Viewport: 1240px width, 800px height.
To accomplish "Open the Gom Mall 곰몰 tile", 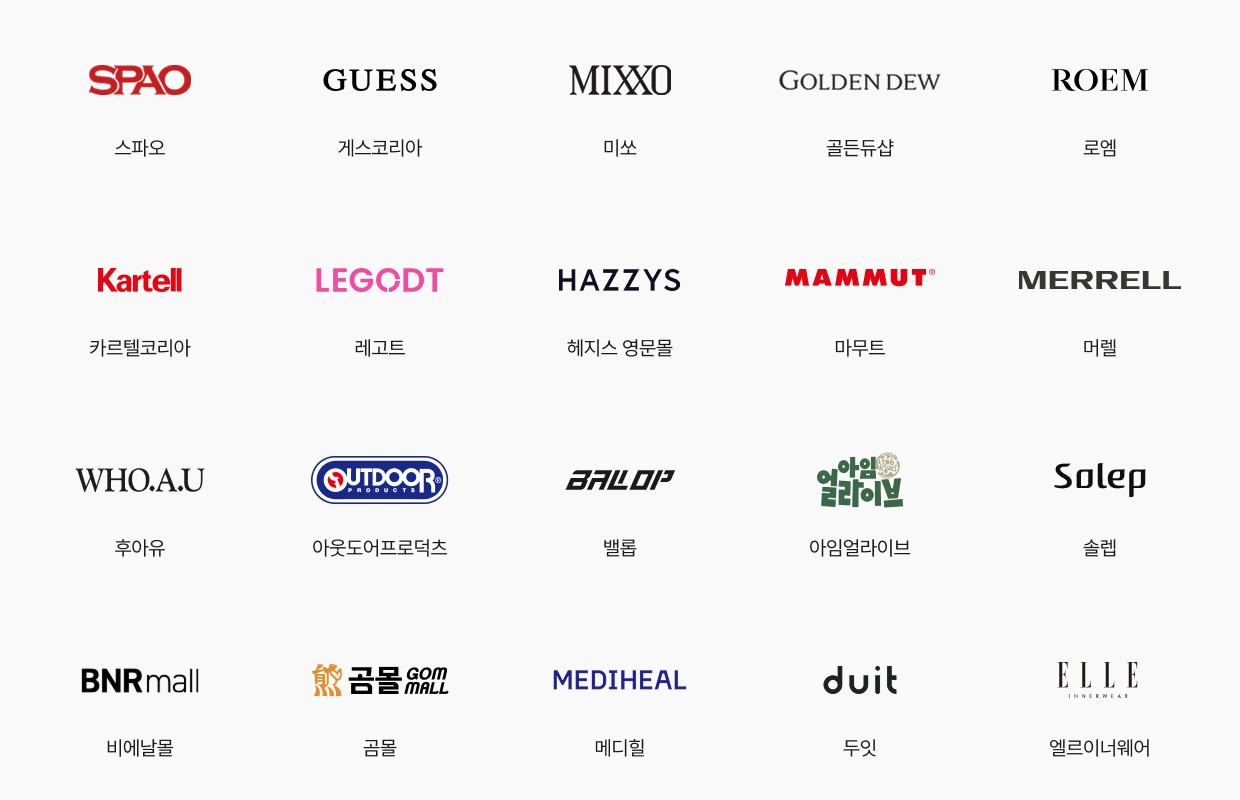I will (380, 681).
